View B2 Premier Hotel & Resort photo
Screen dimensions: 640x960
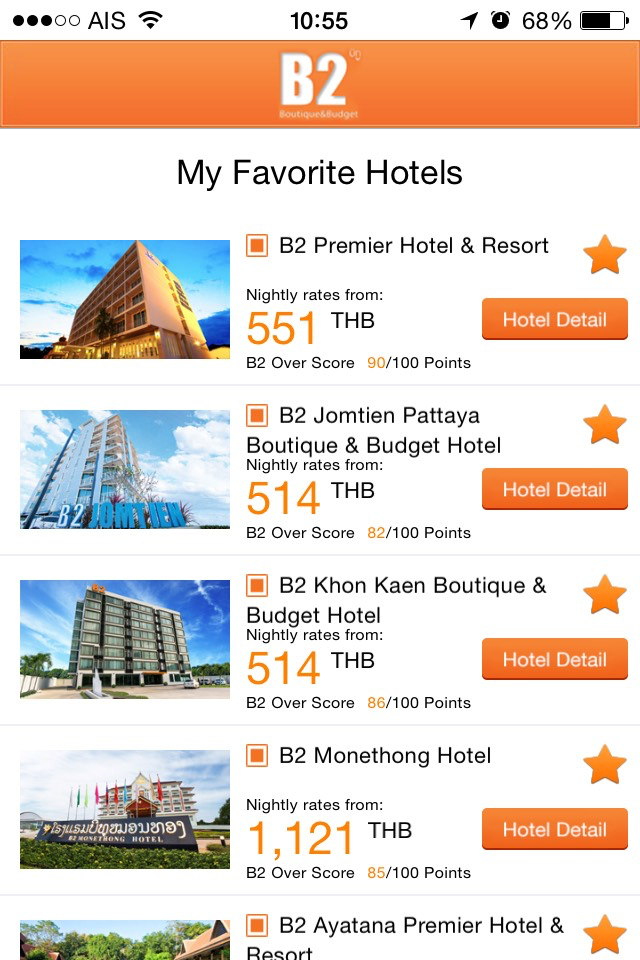pyautogui.click(x=125, y=299)
